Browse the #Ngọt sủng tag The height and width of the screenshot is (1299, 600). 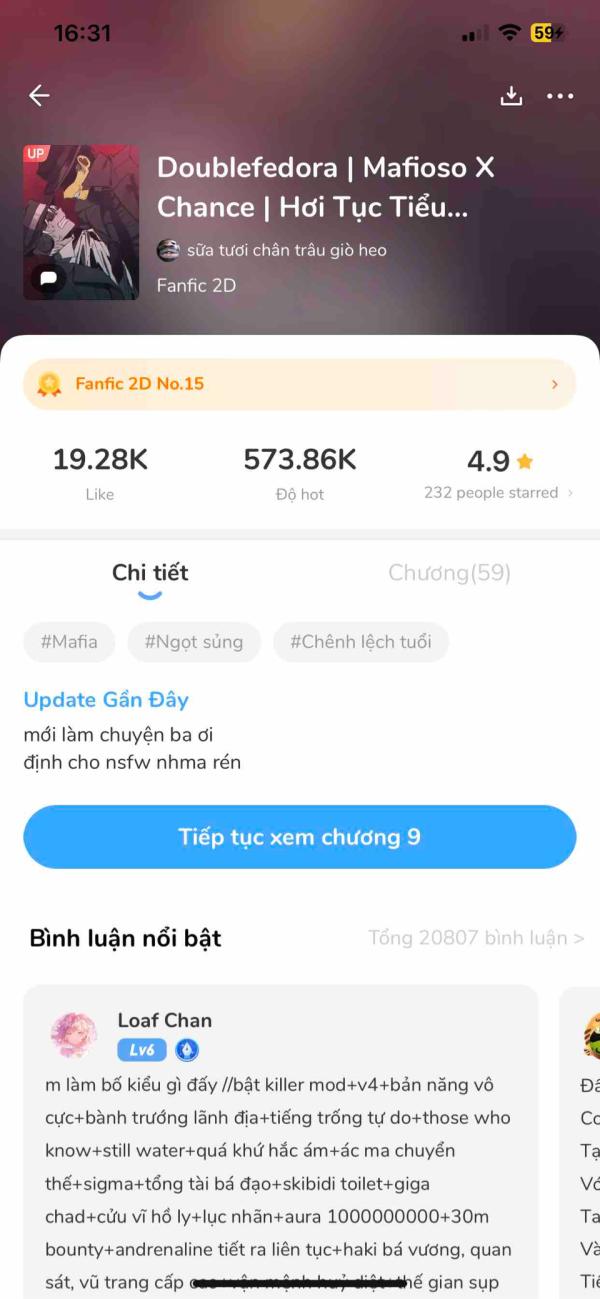(x=193, y=642)
